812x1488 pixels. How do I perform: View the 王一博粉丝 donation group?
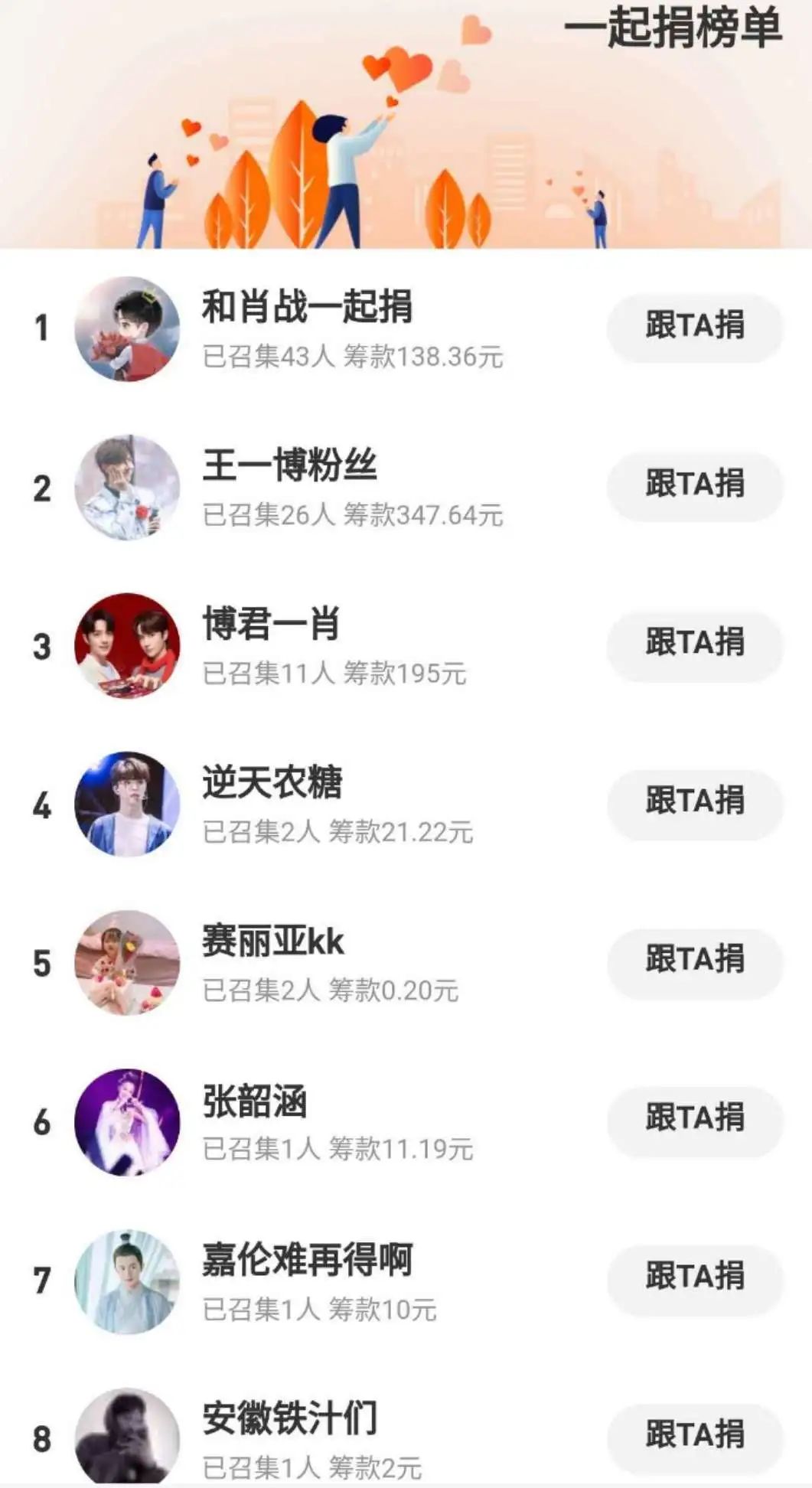(289, 466)
